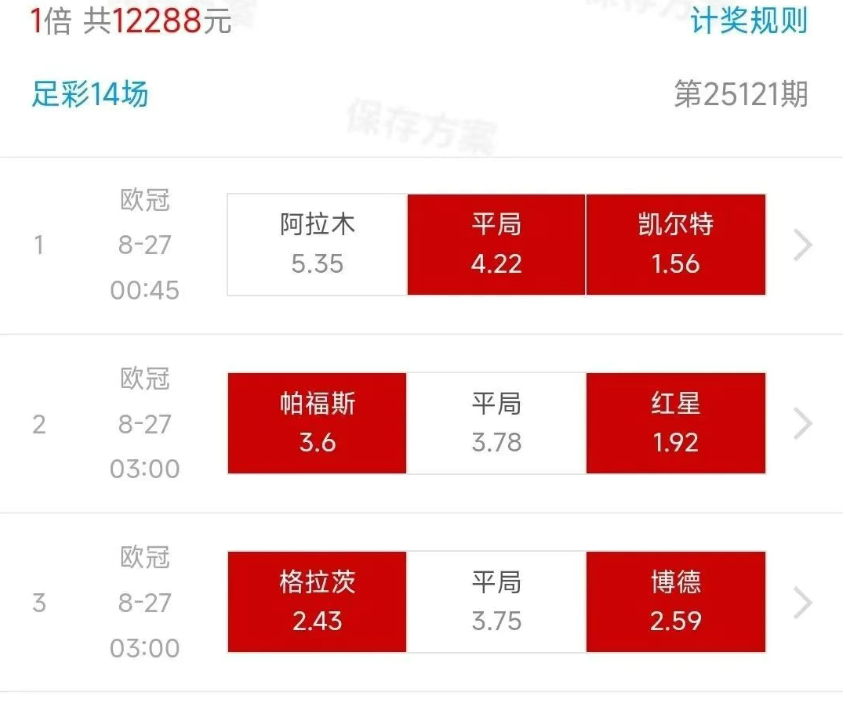Deselect 博德 at odds 2.59
The height and width of the screenshot is (711, 852).
tap(676, 602)
